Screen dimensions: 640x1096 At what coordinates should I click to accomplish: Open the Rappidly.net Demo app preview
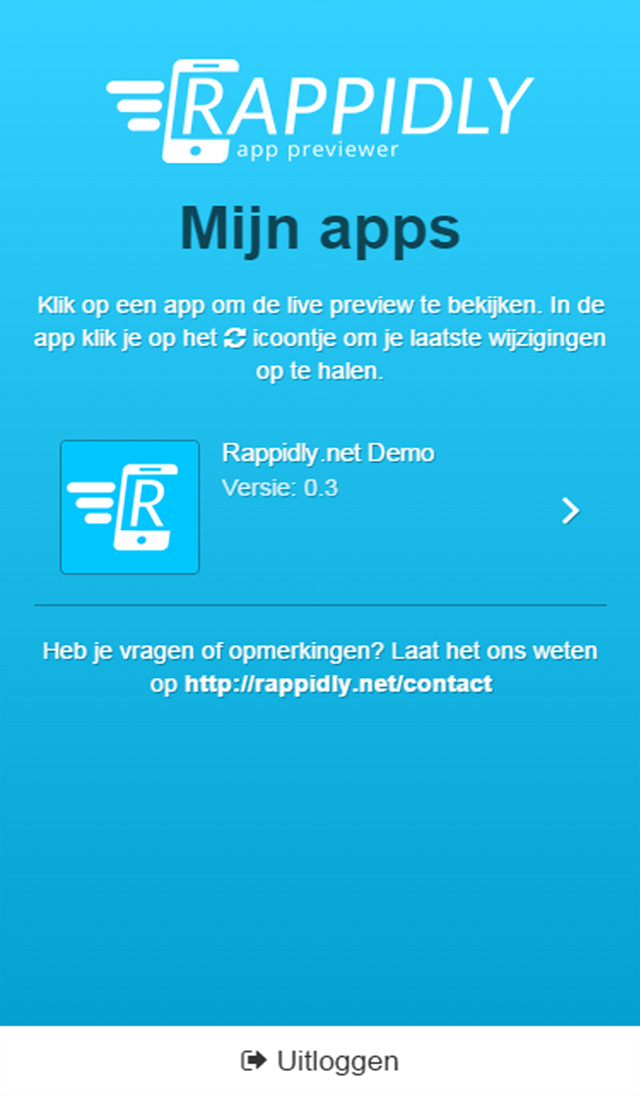point(320,508)
